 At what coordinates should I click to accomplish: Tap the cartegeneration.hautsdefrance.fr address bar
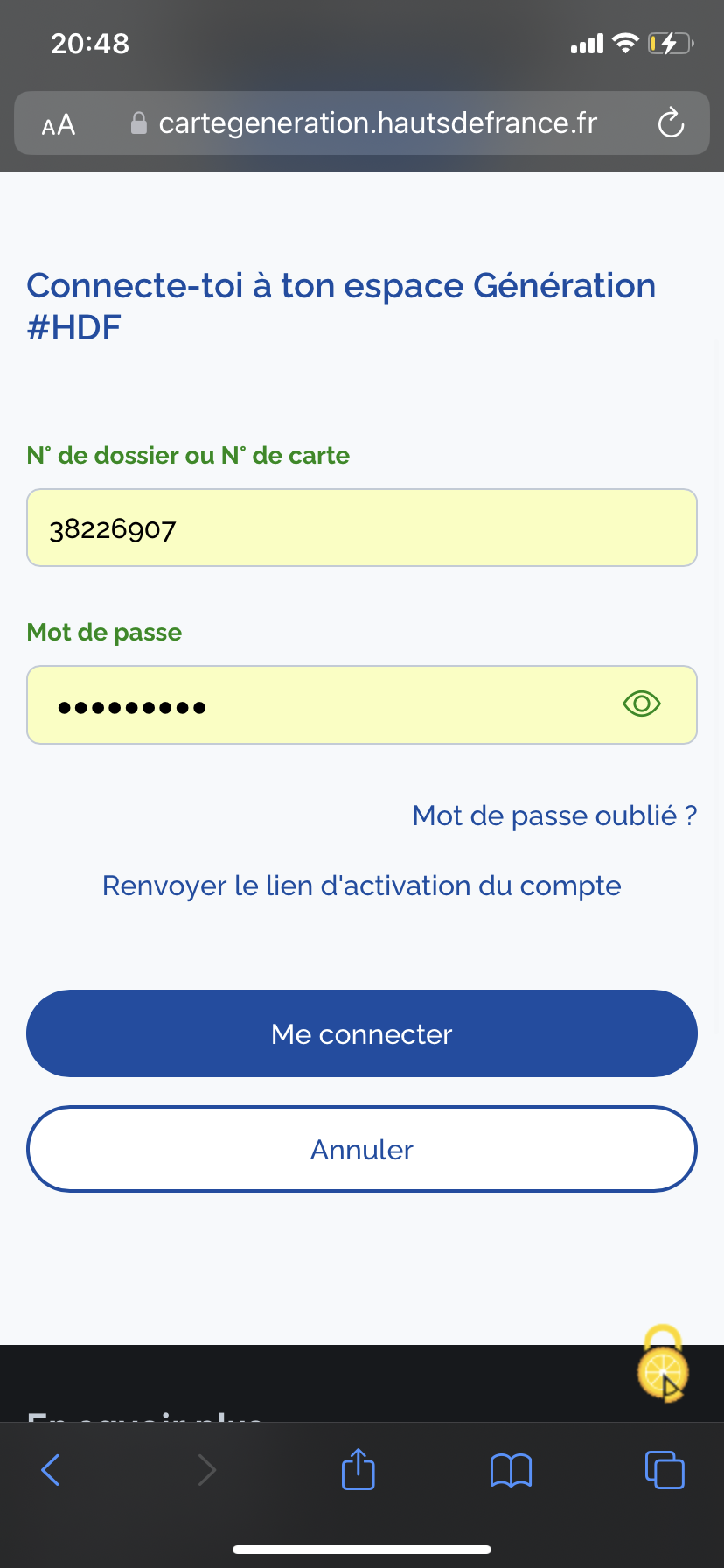377,123
